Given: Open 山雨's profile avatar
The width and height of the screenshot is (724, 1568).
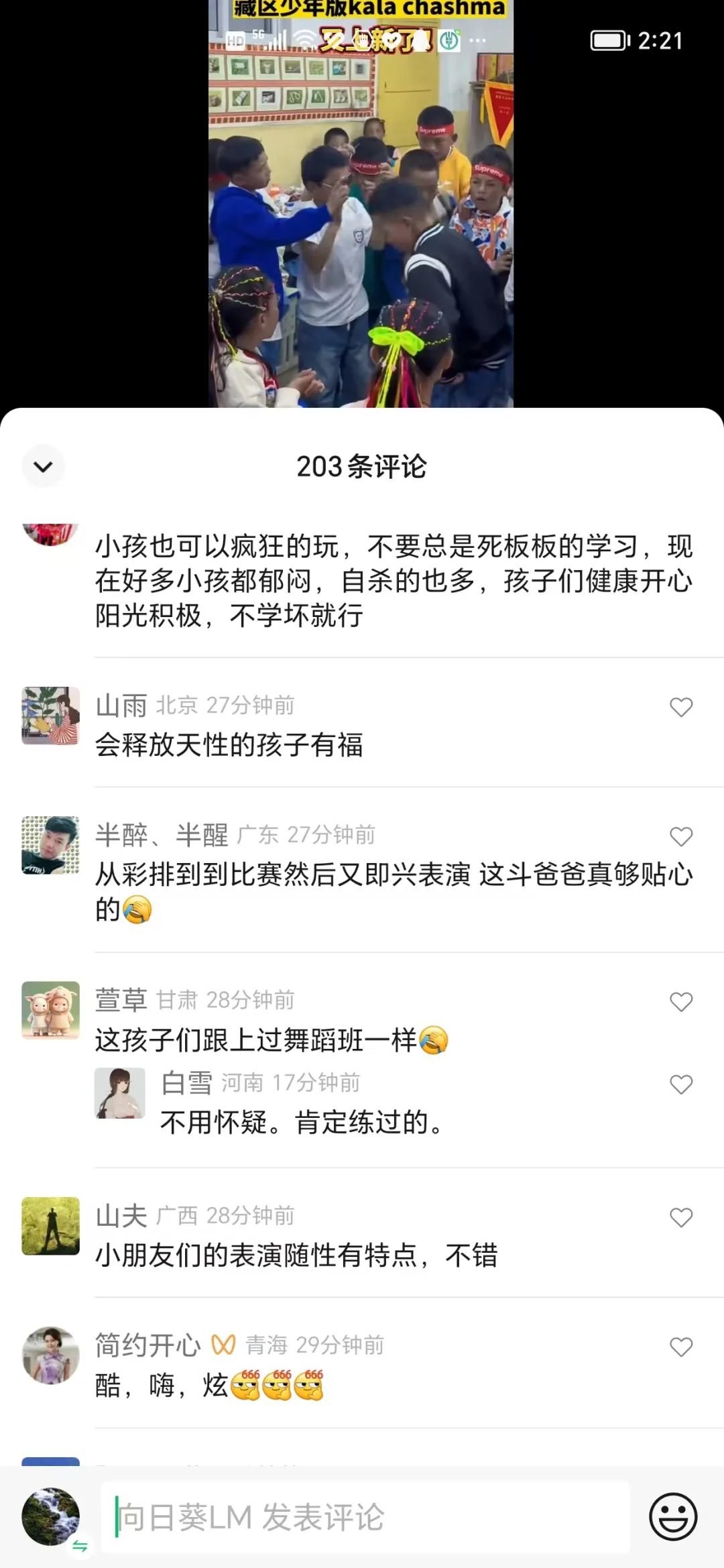Looking at the screenshot, I should click(x=51, y=715).
